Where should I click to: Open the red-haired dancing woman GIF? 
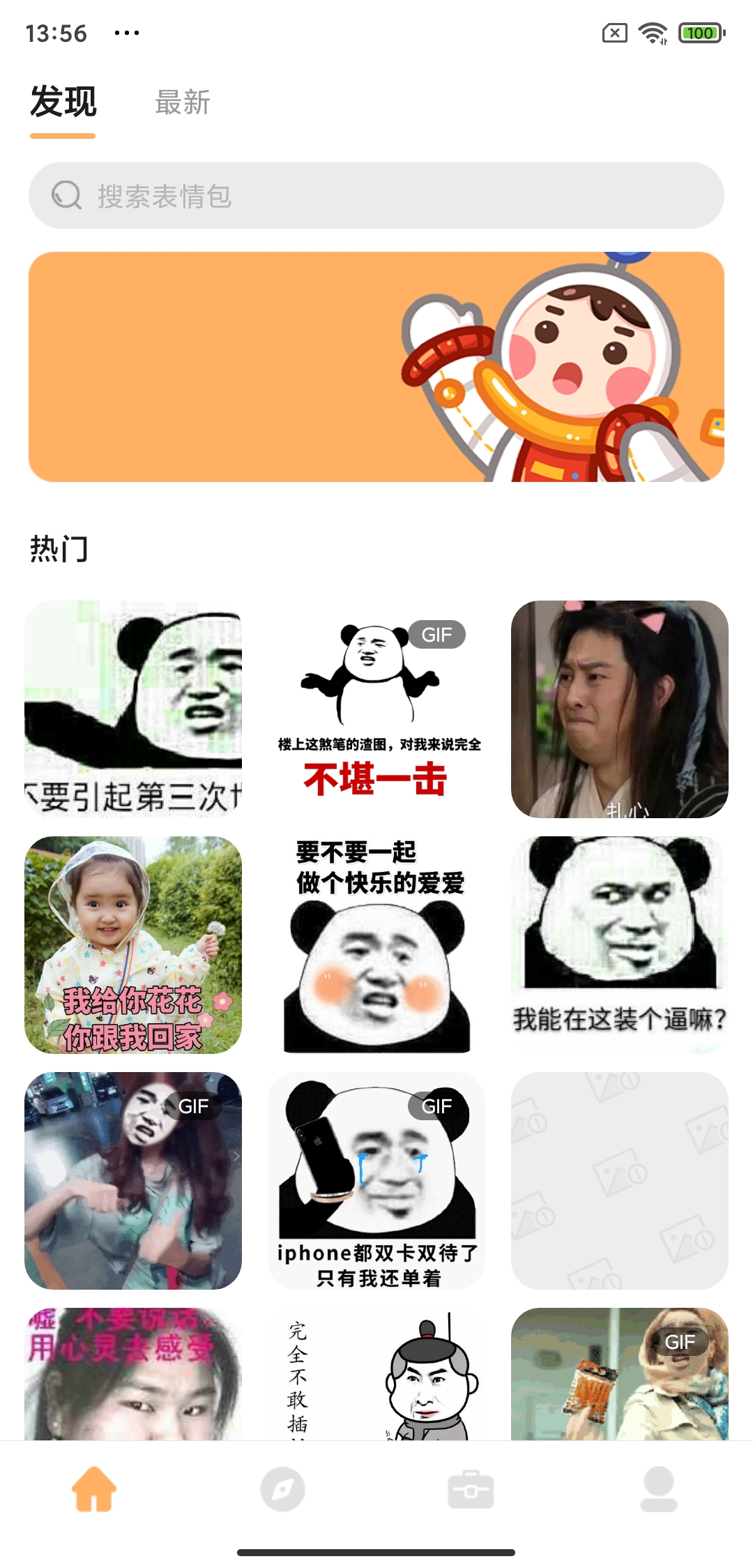click(x=133, y=1181)
